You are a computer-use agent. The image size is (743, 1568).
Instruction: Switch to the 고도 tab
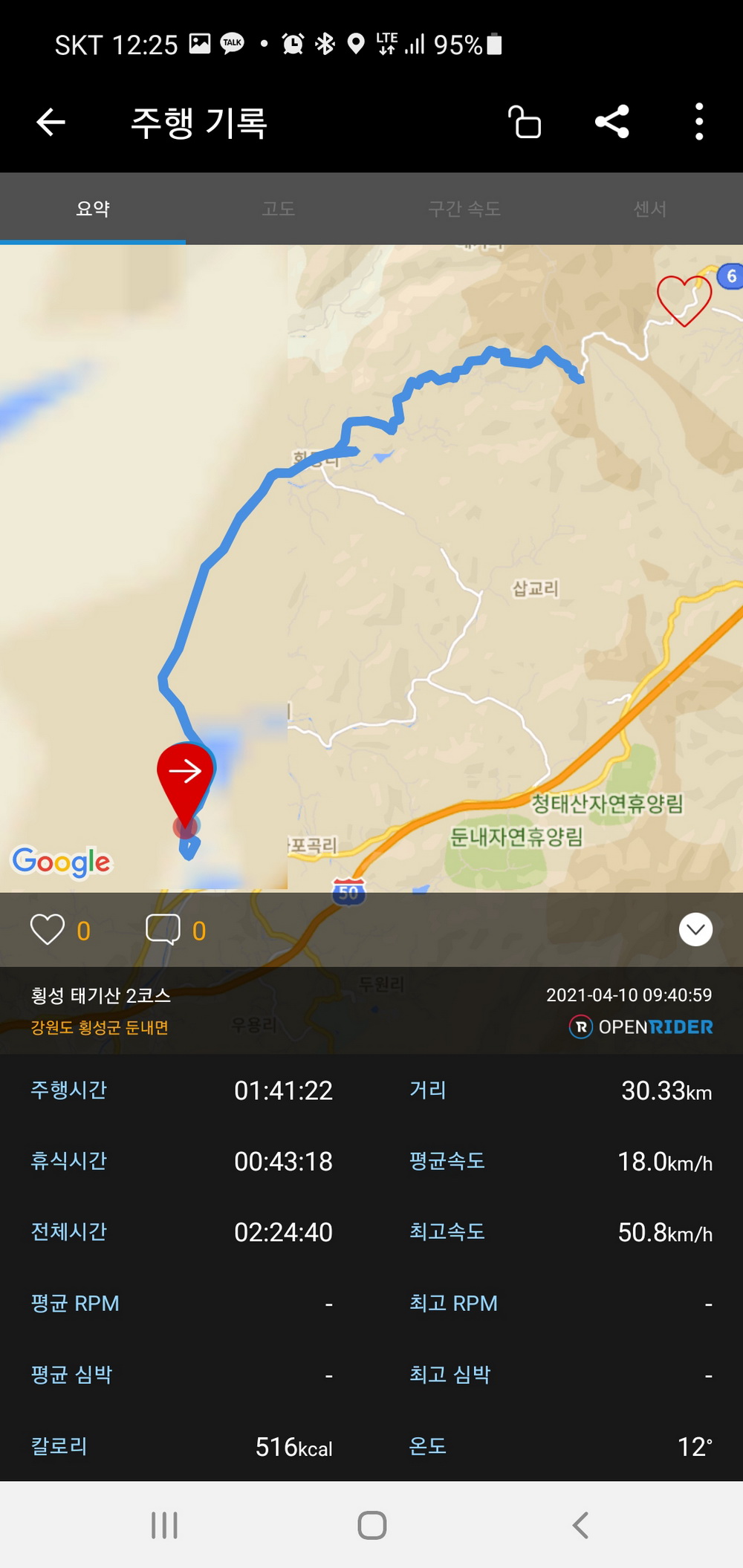(279, 209)
